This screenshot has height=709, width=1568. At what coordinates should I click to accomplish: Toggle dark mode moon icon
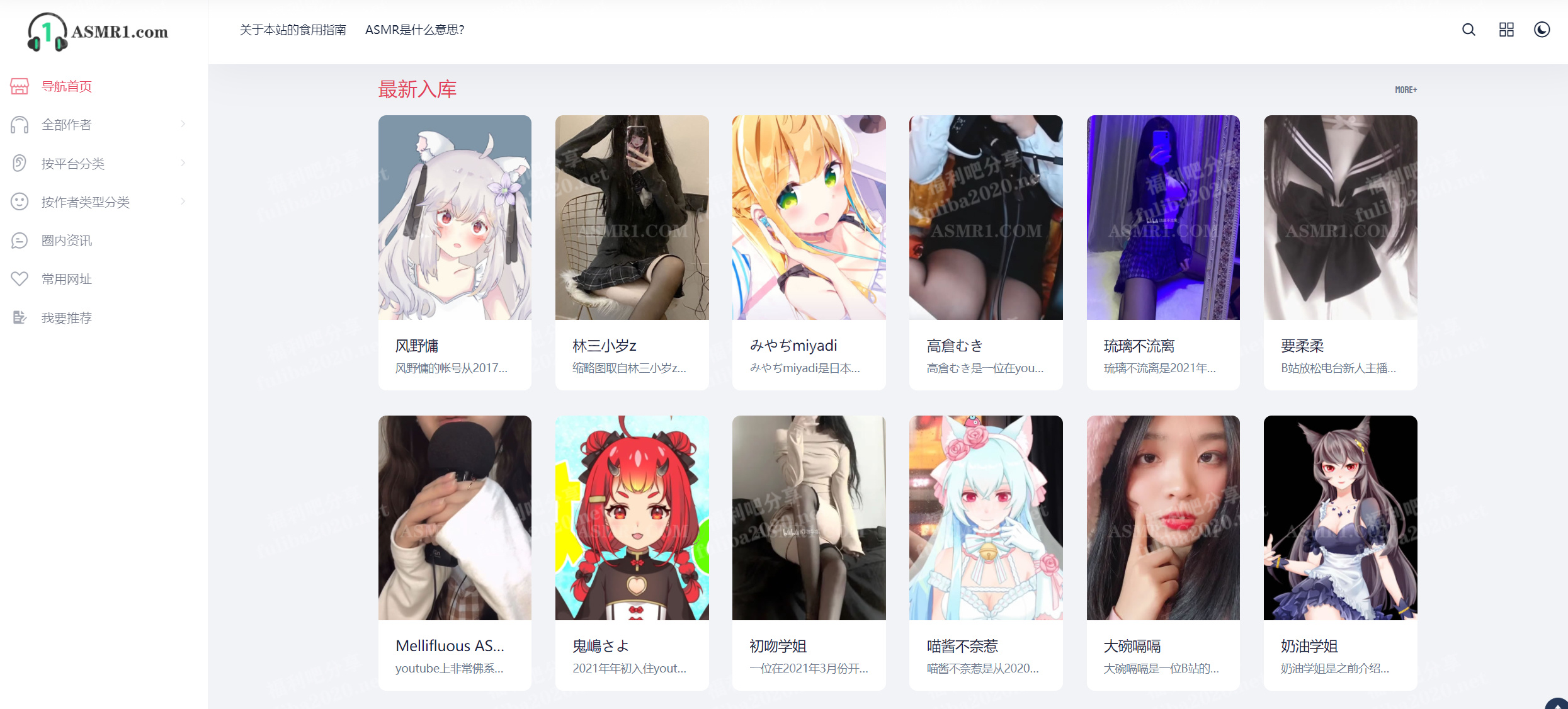point(1542,30)
